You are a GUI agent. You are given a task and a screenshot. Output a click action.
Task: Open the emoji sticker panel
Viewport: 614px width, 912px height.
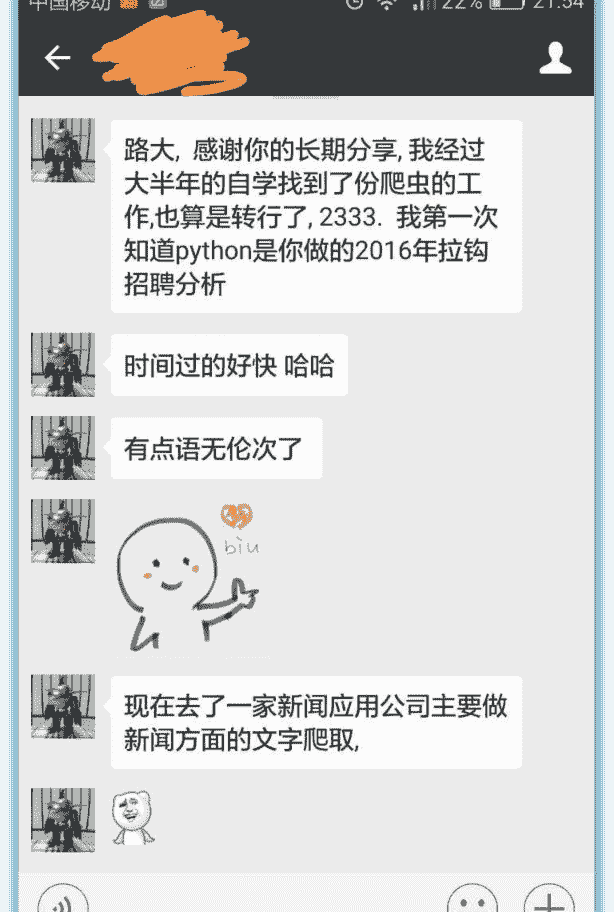pos(472,899)
